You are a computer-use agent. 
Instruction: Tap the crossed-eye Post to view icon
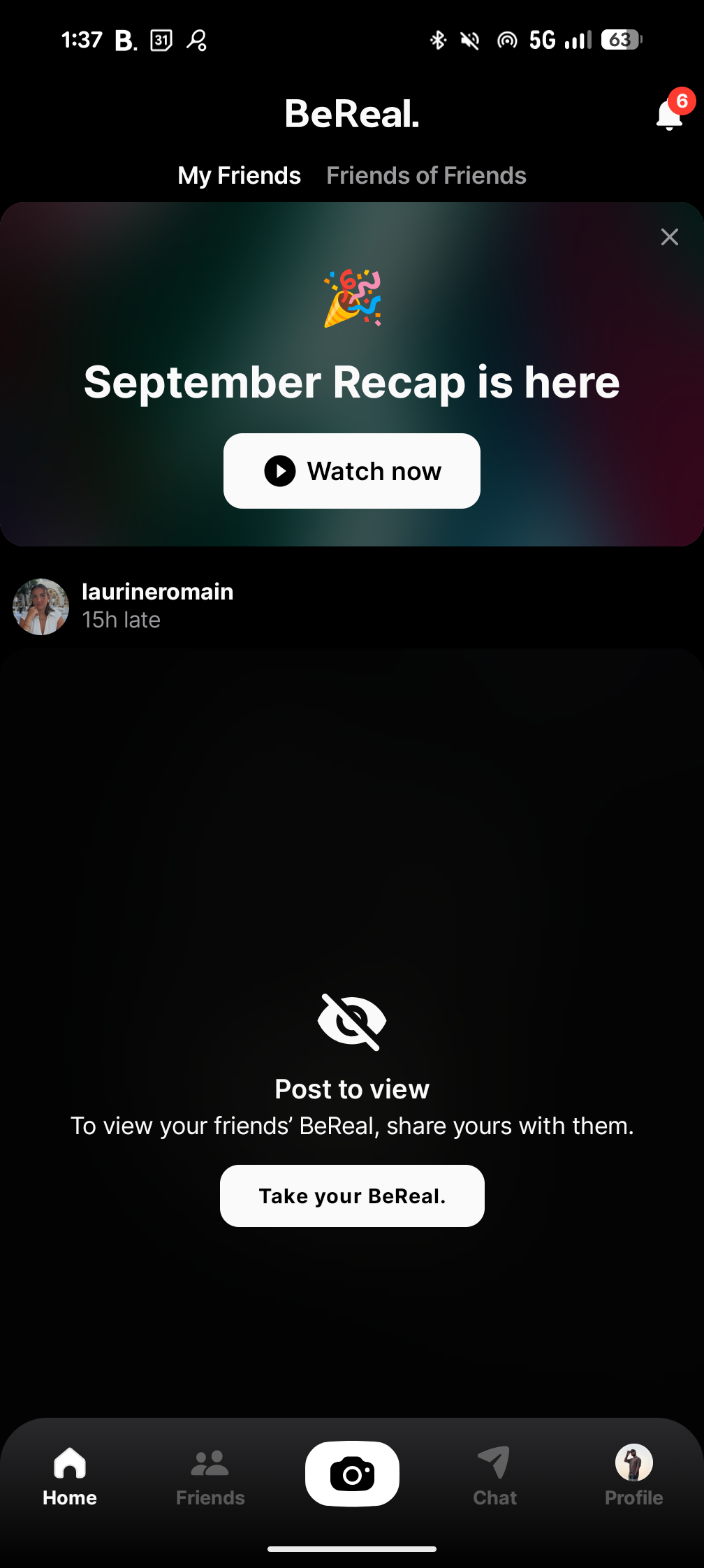click(x=351, y=1022)
